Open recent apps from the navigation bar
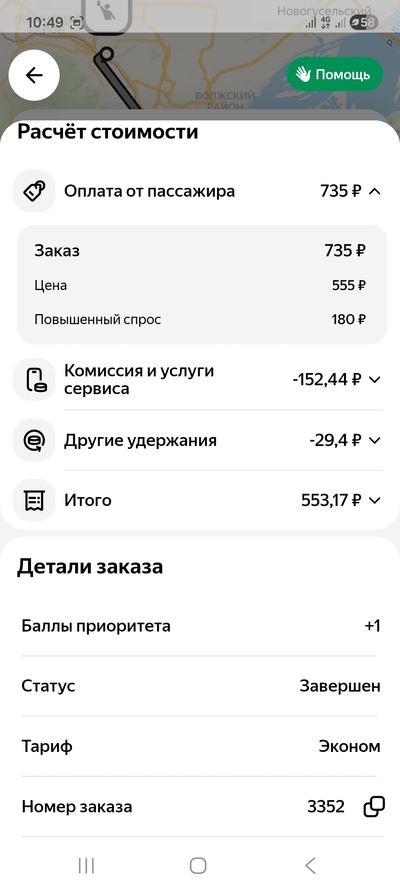400x889 pixels. 86,865
